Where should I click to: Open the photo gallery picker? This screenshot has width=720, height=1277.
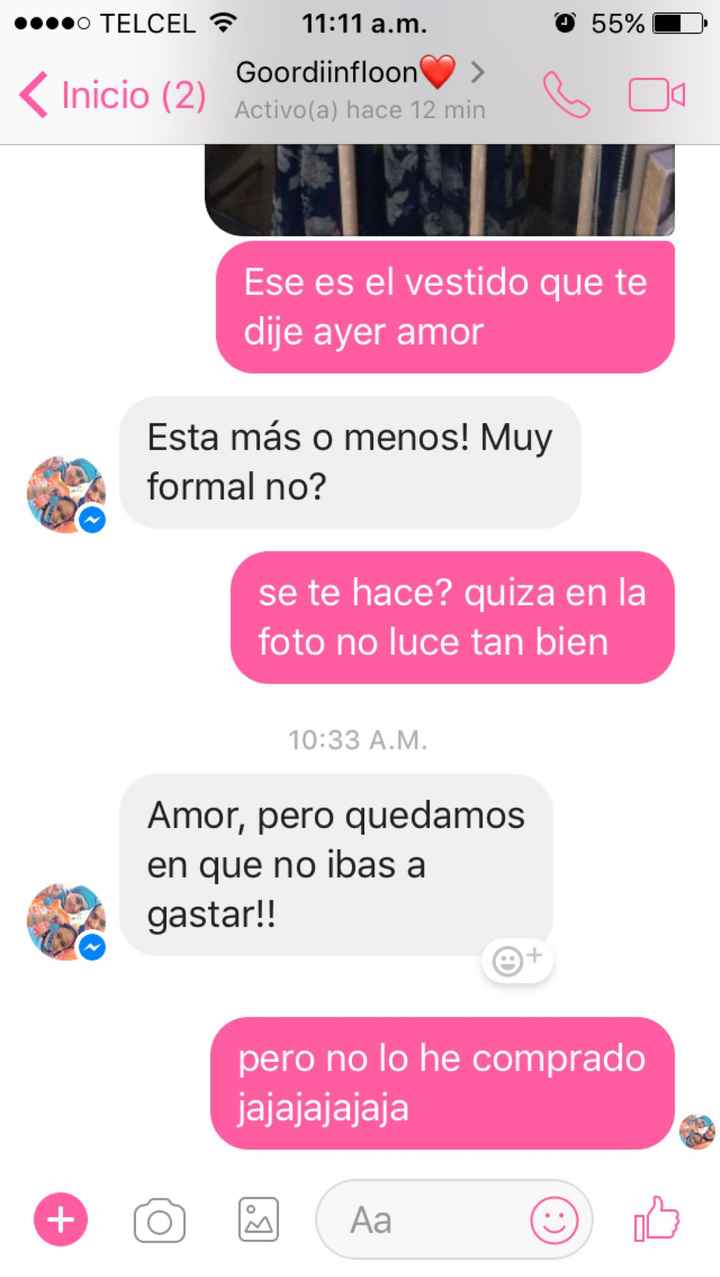point(257,1220)
